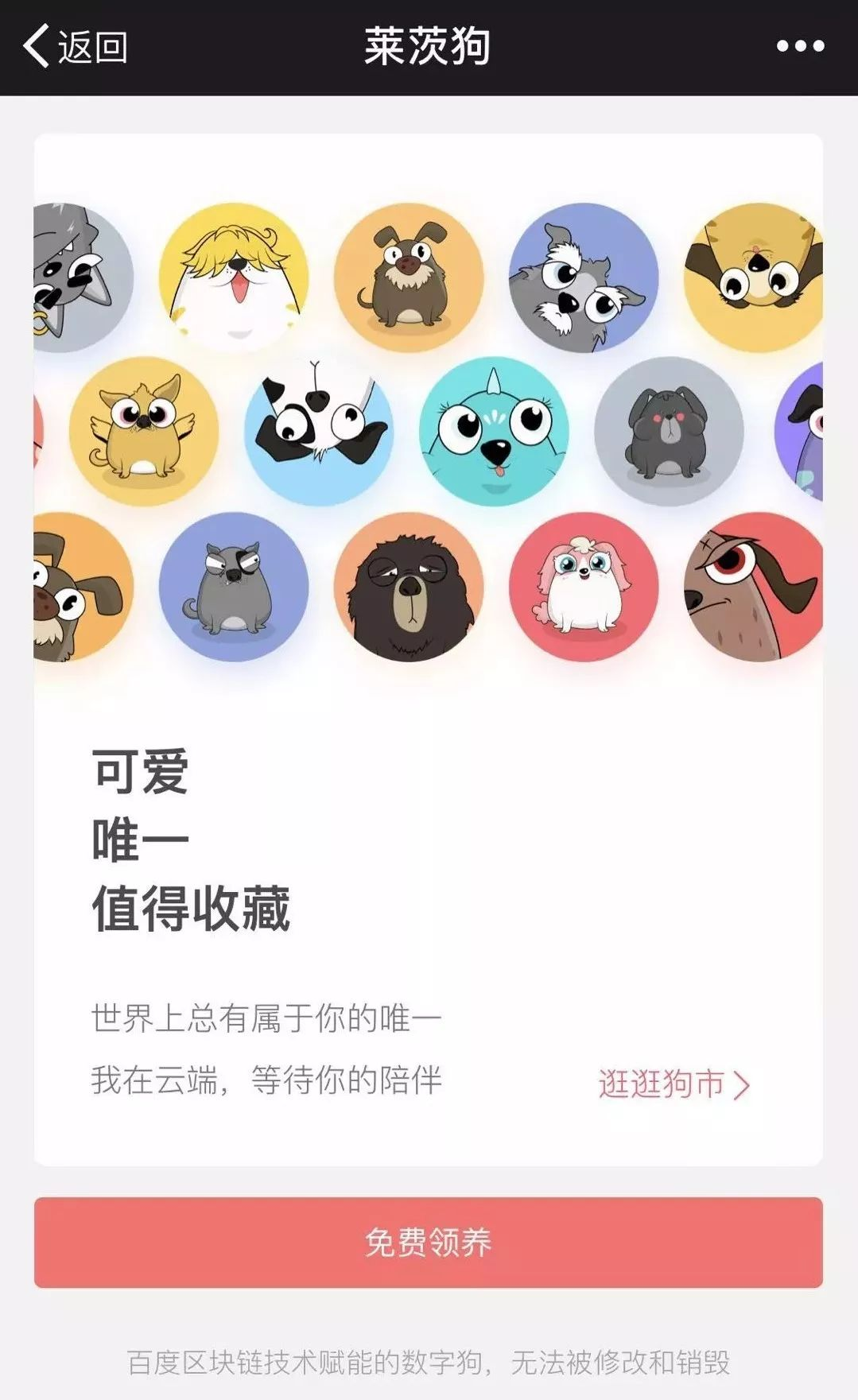Open the three-dot overflow menu
Viewport: 858px width, 1400px height.
(x=800, y=47)
